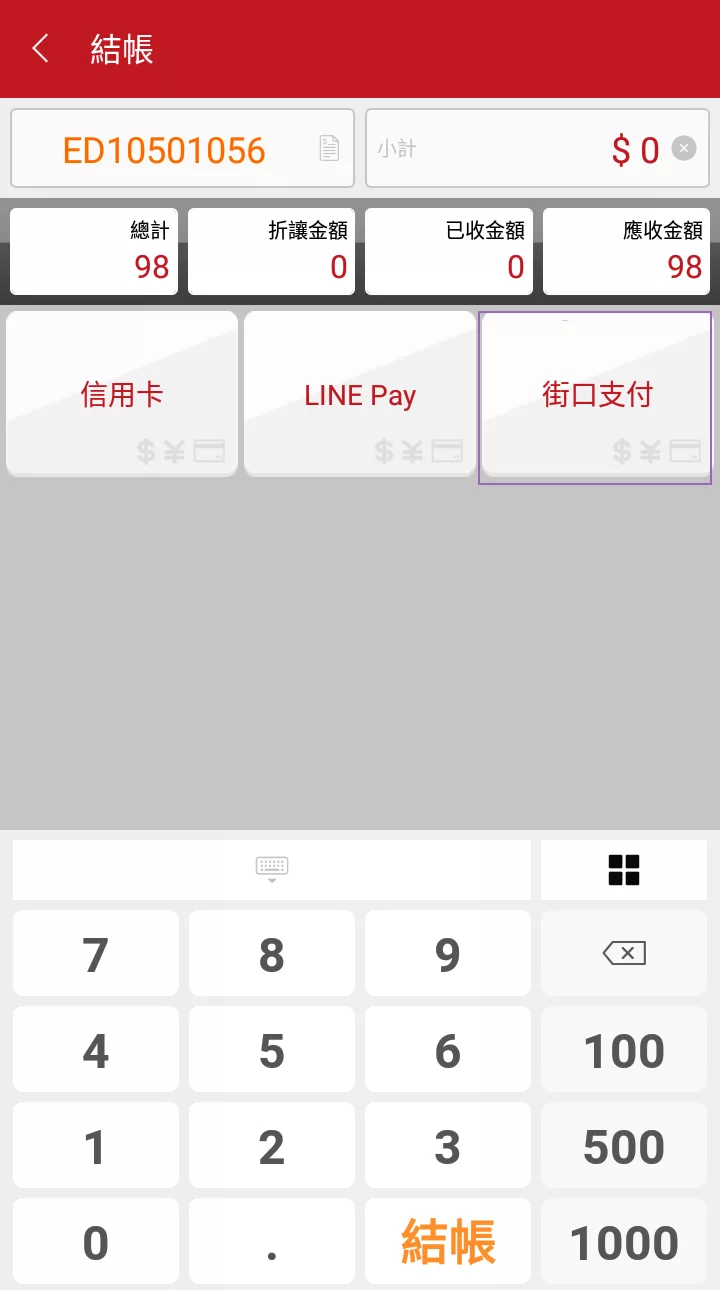Enter digit 9 on keypad
Image resolution: width=720 pixels, height=1290 pixels.
[448, 953]
